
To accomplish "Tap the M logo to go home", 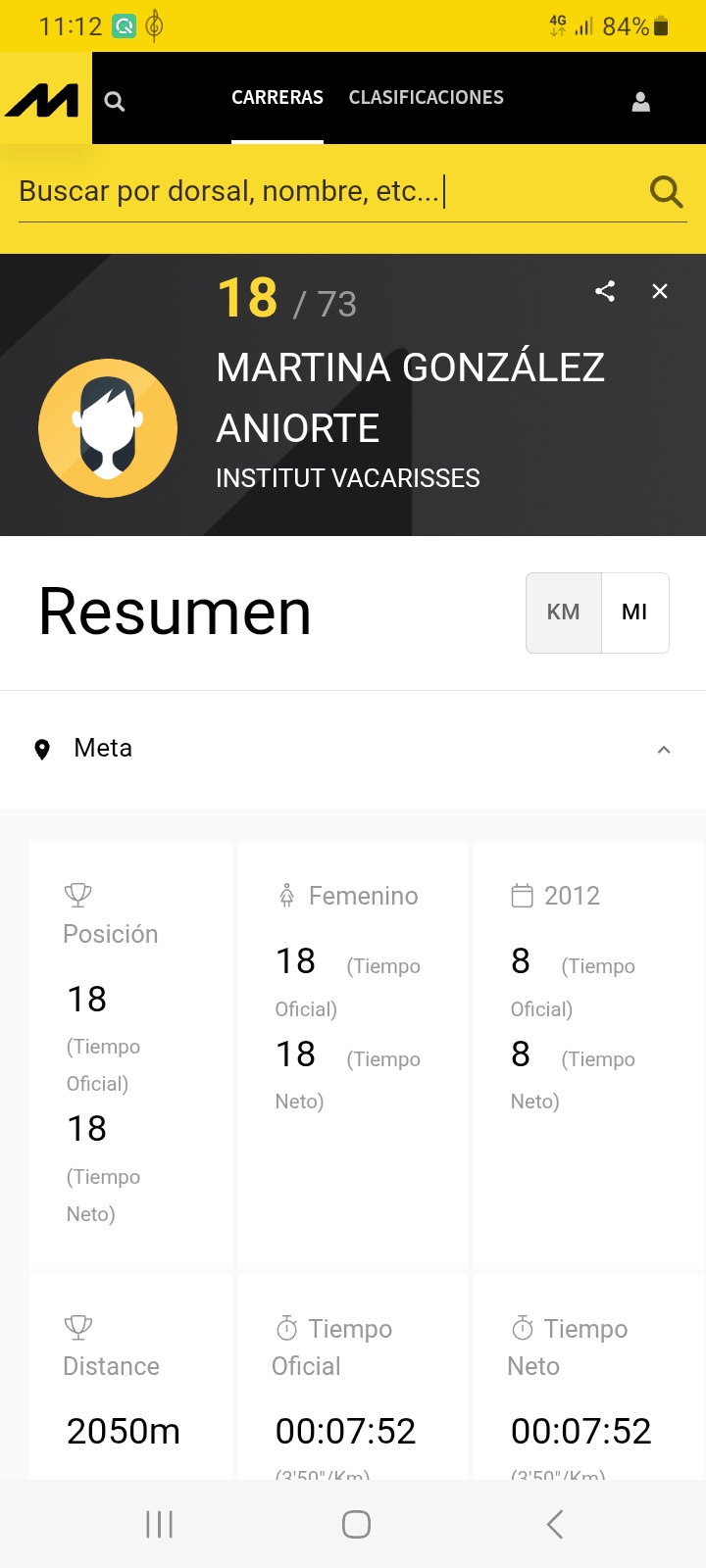I will click(45, 99).
